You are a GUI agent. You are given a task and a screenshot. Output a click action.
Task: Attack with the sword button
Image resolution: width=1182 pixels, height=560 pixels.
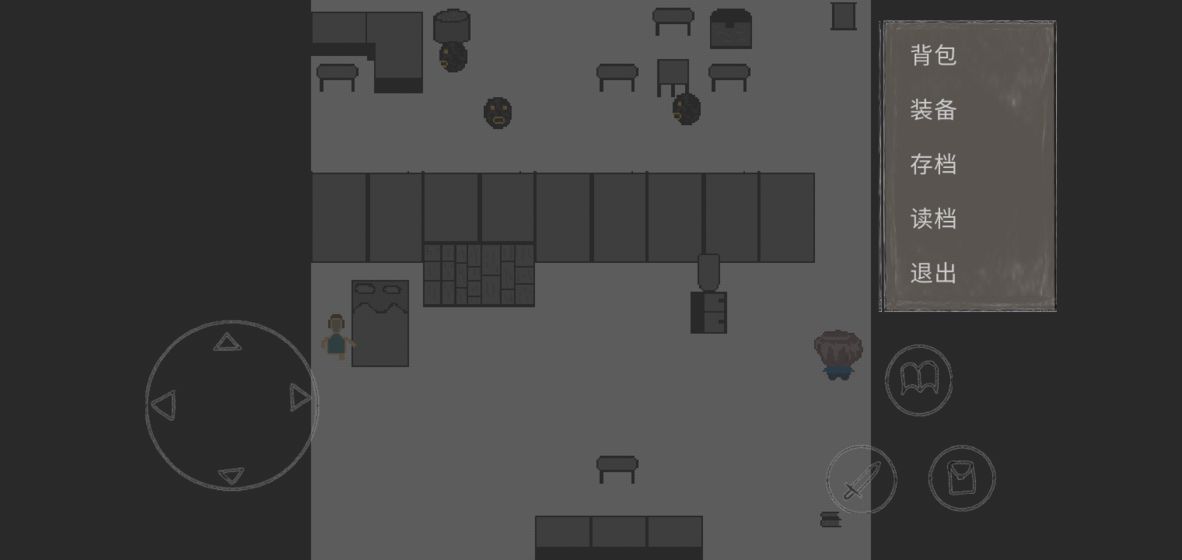(861, 481)
